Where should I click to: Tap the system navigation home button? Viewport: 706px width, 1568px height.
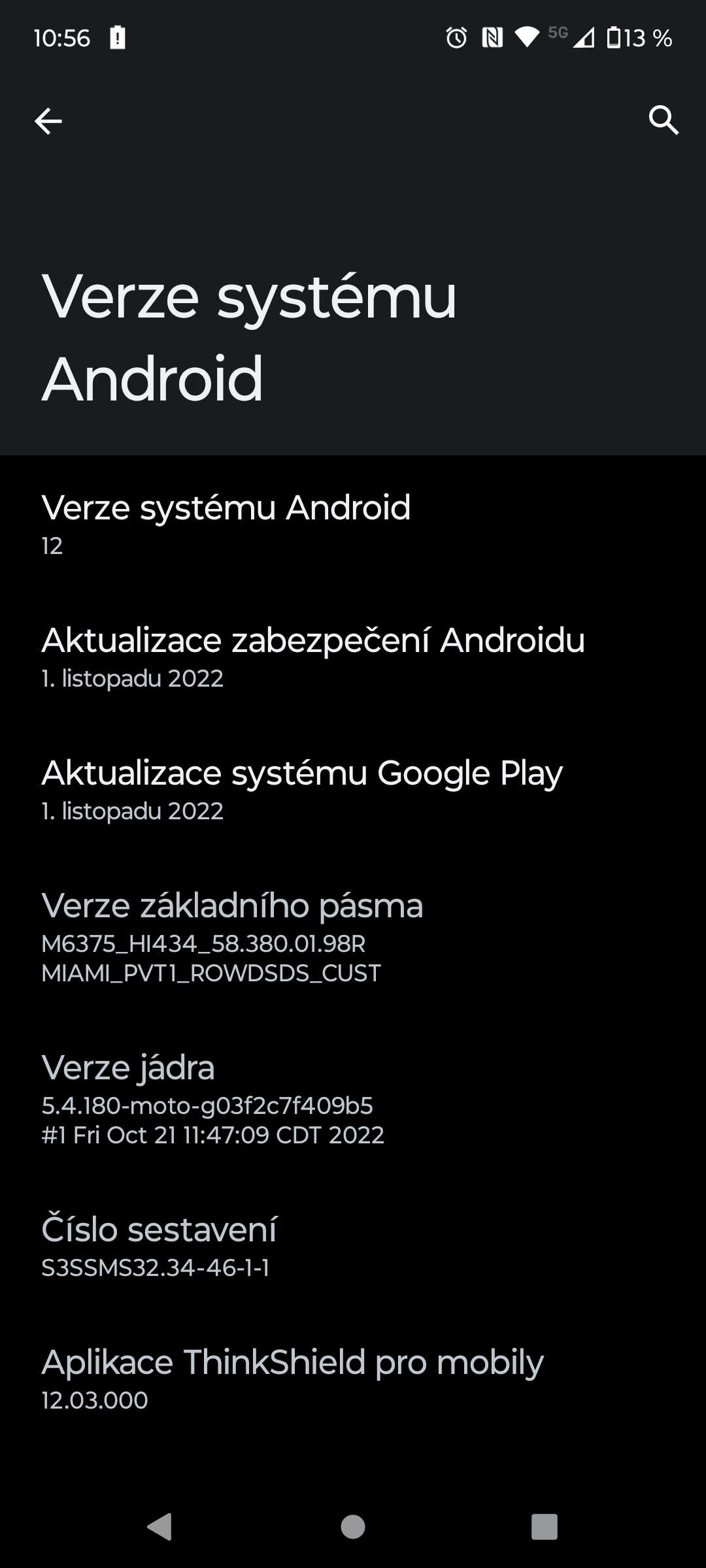click(353, 1527)
